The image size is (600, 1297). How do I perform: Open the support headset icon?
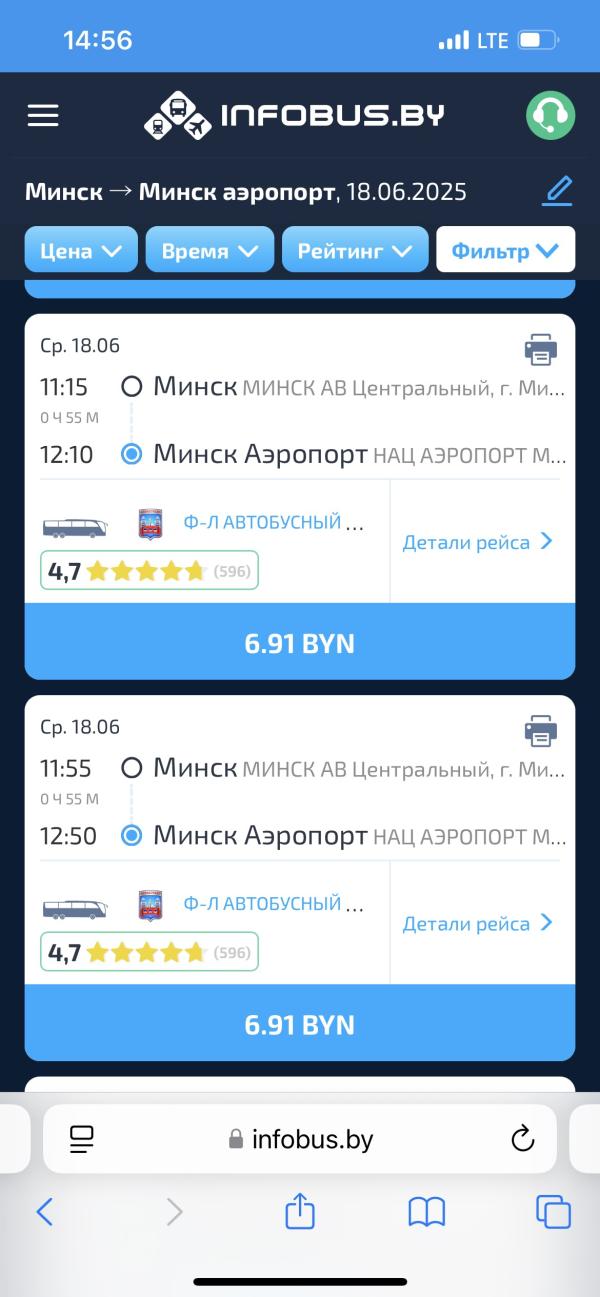click(550, 116)
